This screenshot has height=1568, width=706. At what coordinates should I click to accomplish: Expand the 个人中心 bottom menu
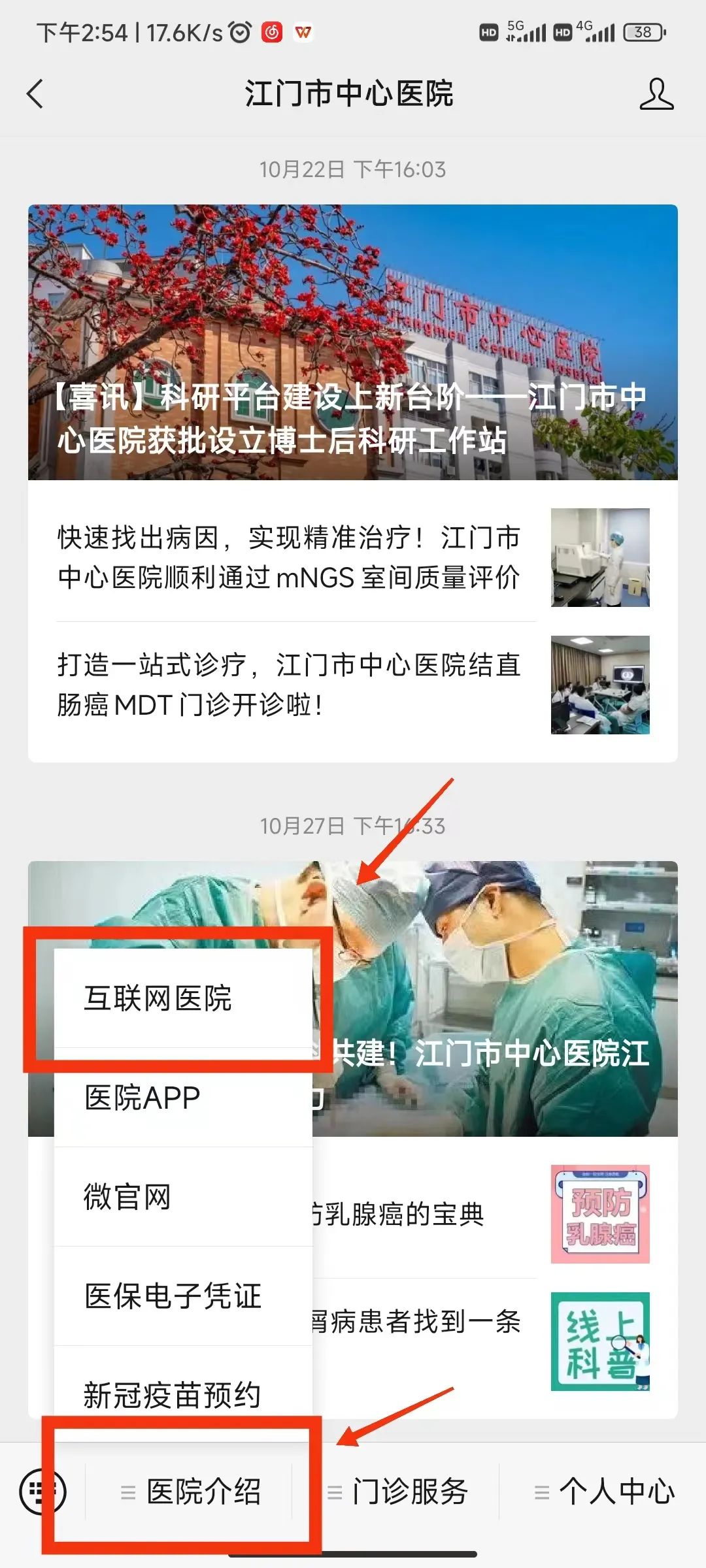604,1492
